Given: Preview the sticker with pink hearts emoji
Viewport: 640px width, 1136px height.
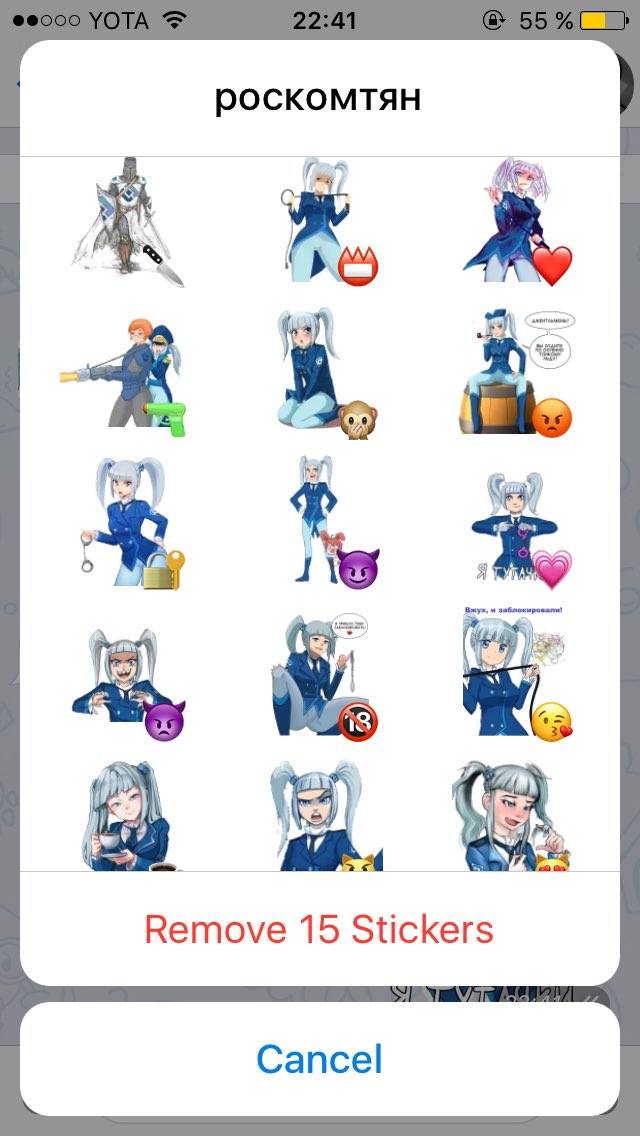Looking at the screenshot, I should pyautogui.click(x=516, y=522).
